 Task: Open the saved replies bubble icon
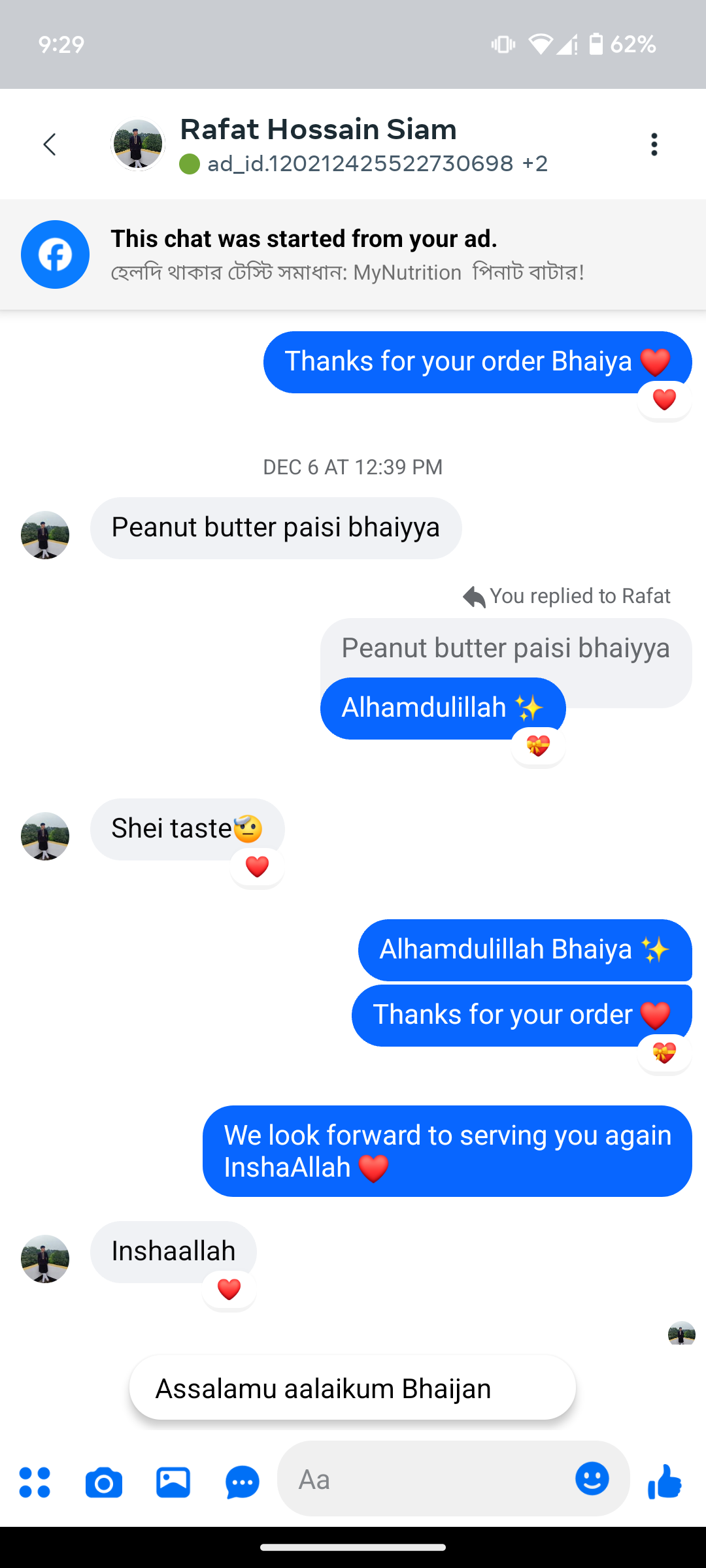242,1482
